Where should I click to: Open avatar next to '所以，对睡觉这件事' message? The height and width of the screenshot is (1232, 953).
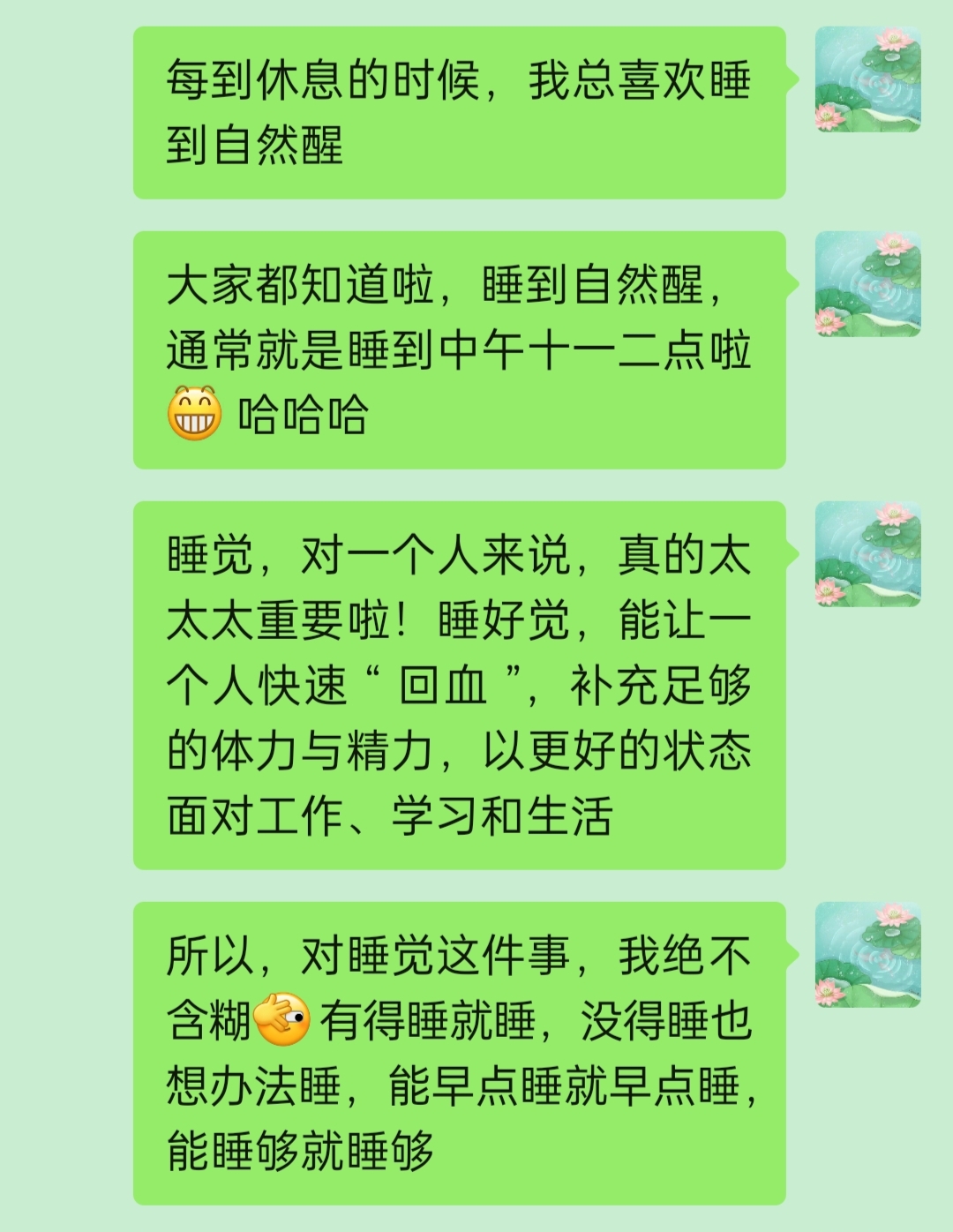coord(867,954)
